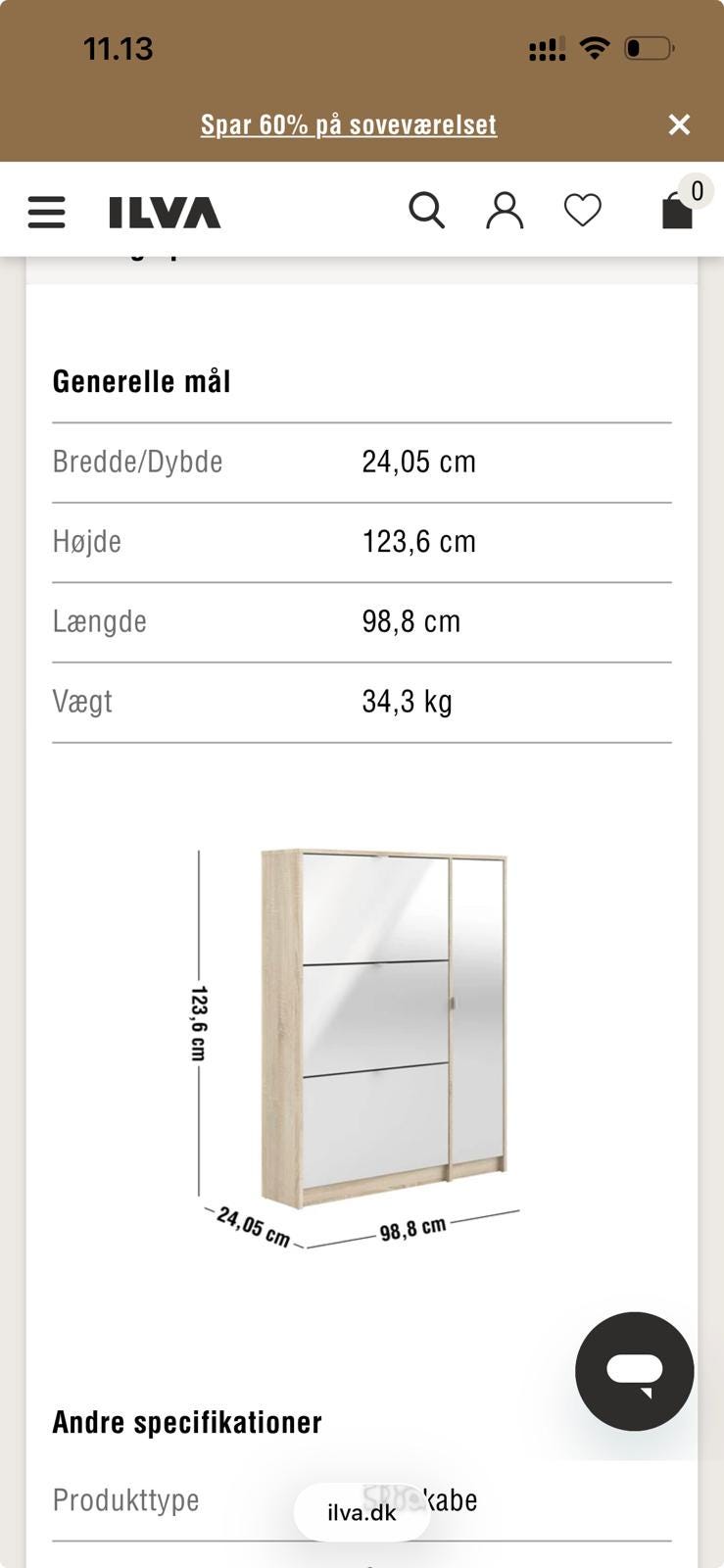The height and width of the screenshot is (1568, 724).
Task: Click the Produkttype row
Action: (x=125, y=1499)
